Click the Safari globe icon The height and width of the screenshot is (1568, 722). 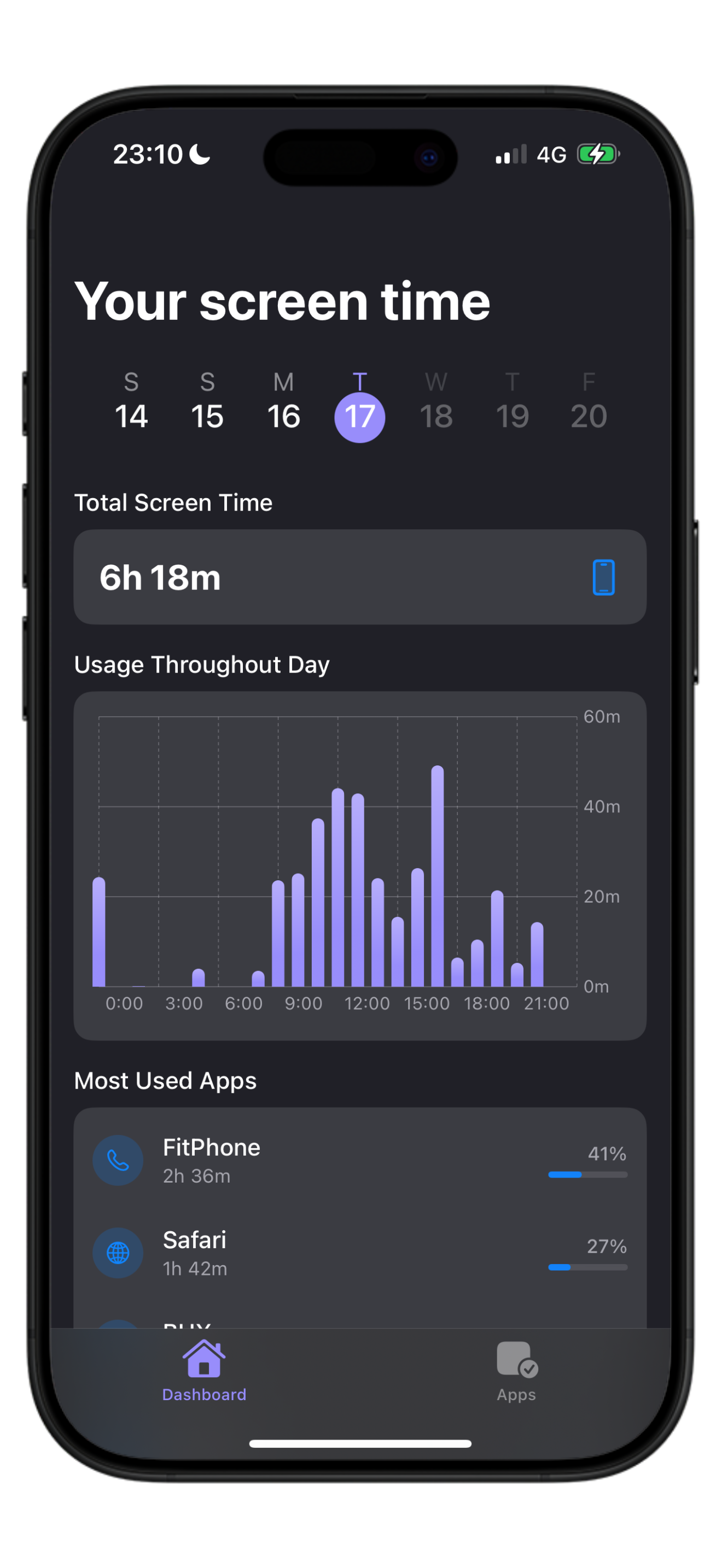(x=118, y=1253)
